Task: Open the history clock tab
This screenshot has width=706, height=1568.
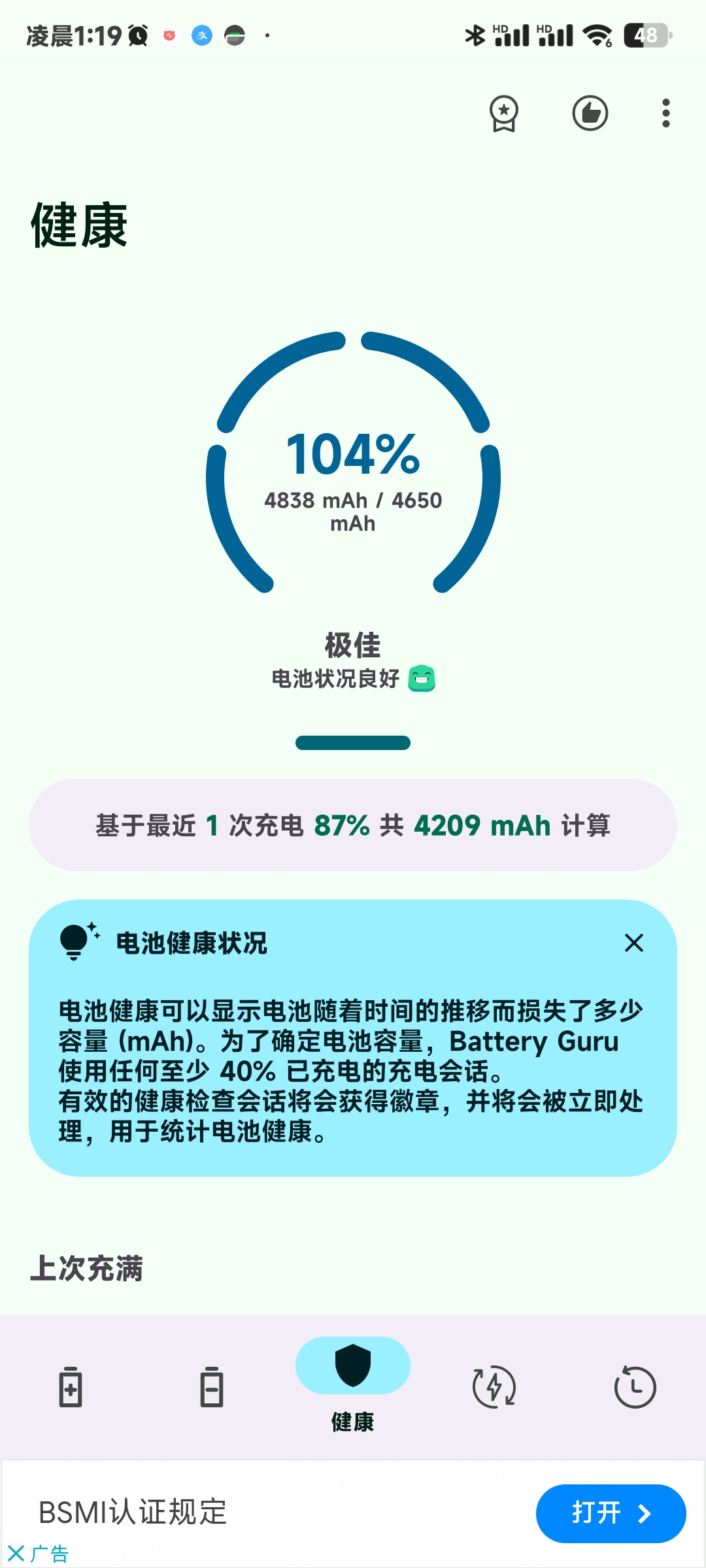Action: coord(635,1386)
